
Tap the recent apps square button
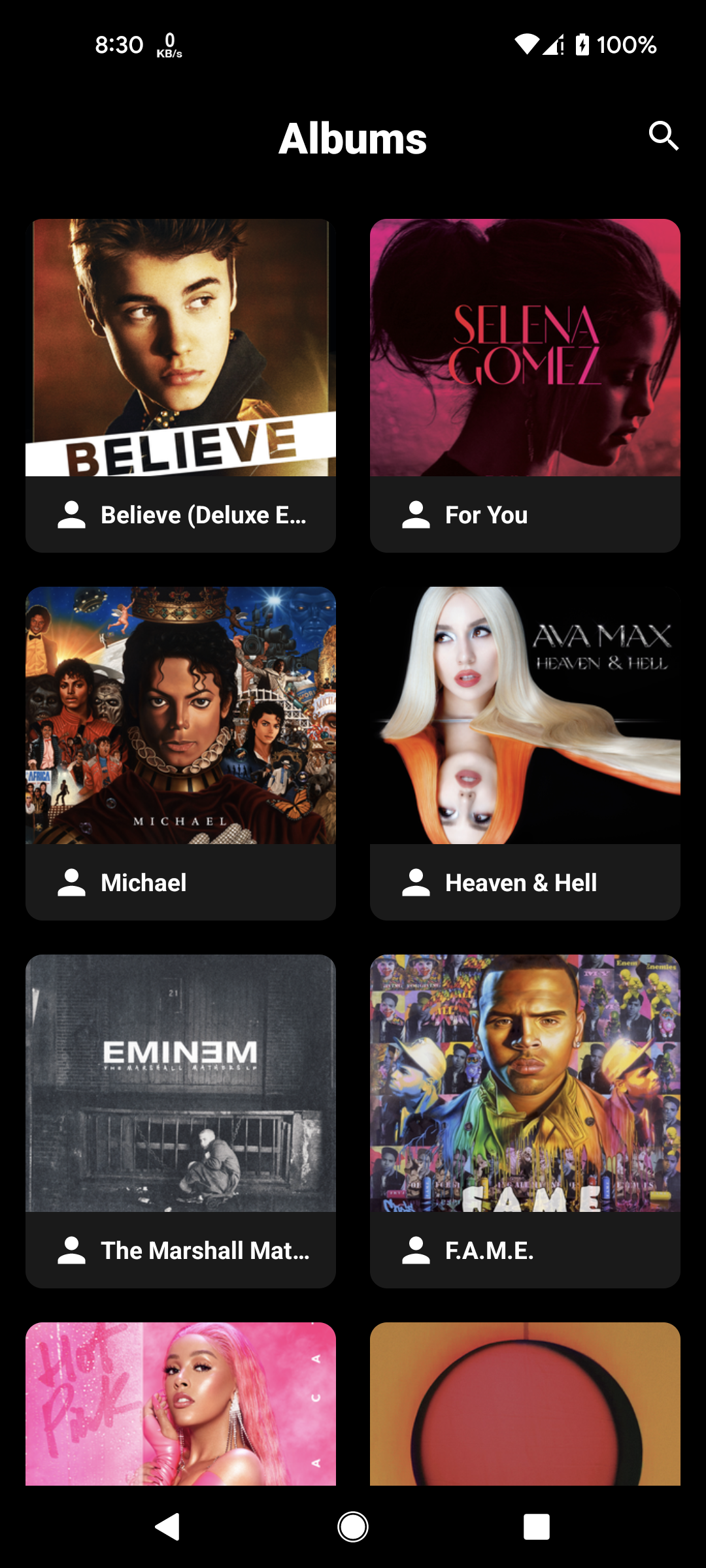536,1527
